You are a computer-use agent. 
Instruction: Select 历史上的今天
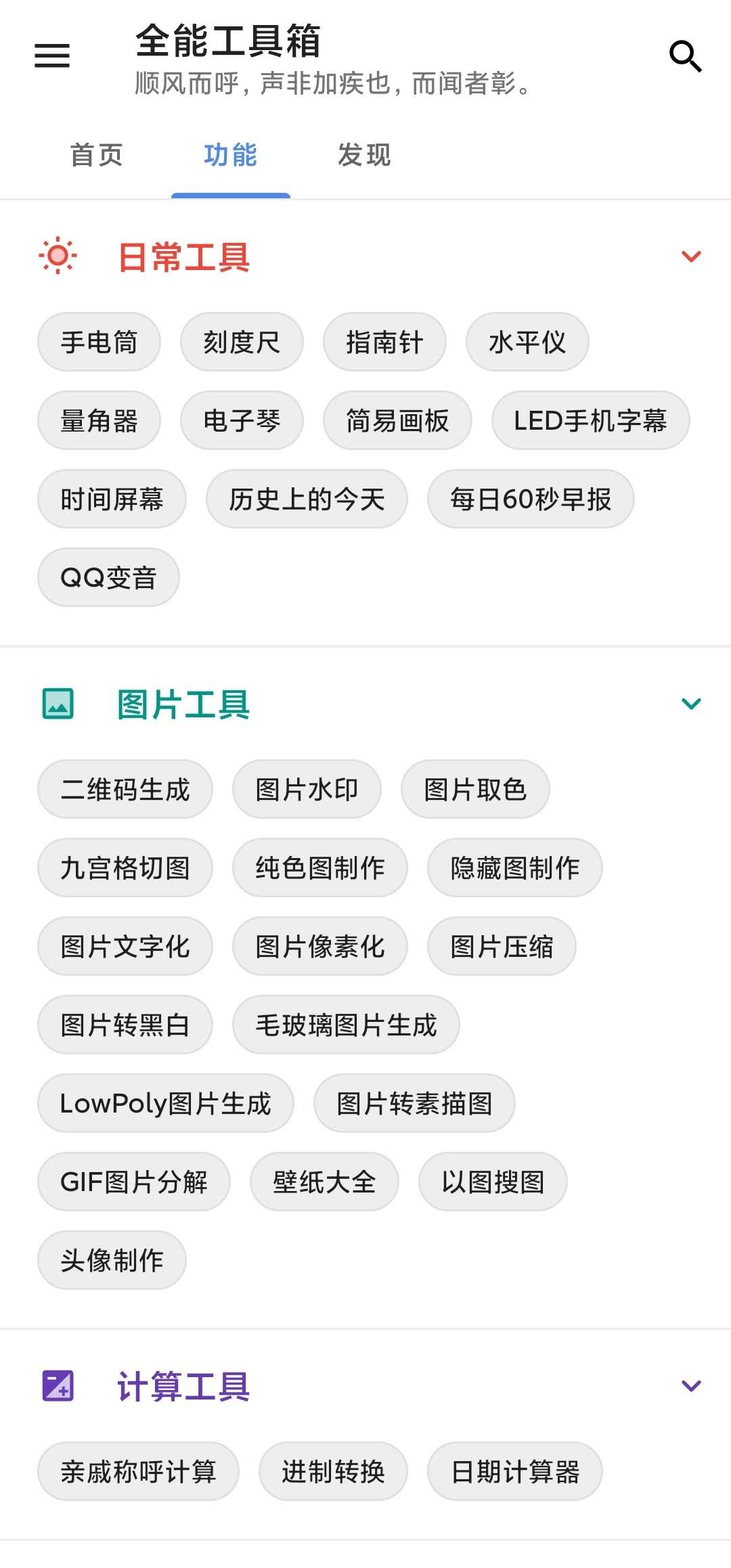tap(307, 499)
